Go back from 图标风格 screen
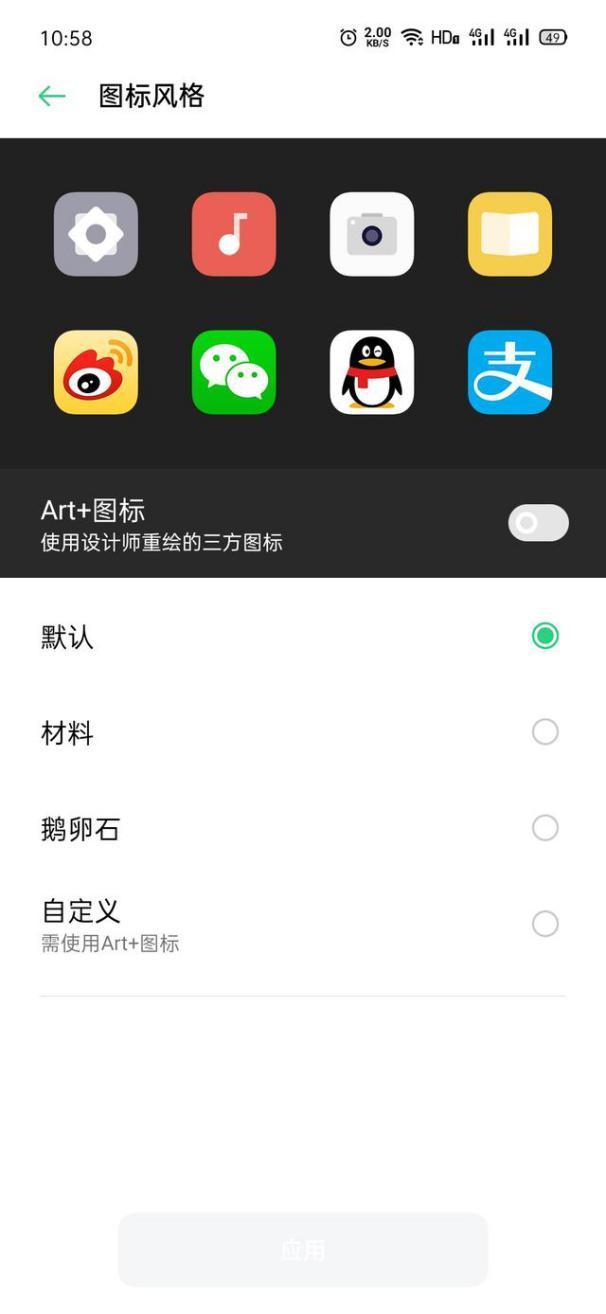Screen dimensions: 606x1314 tap(52, 96)
